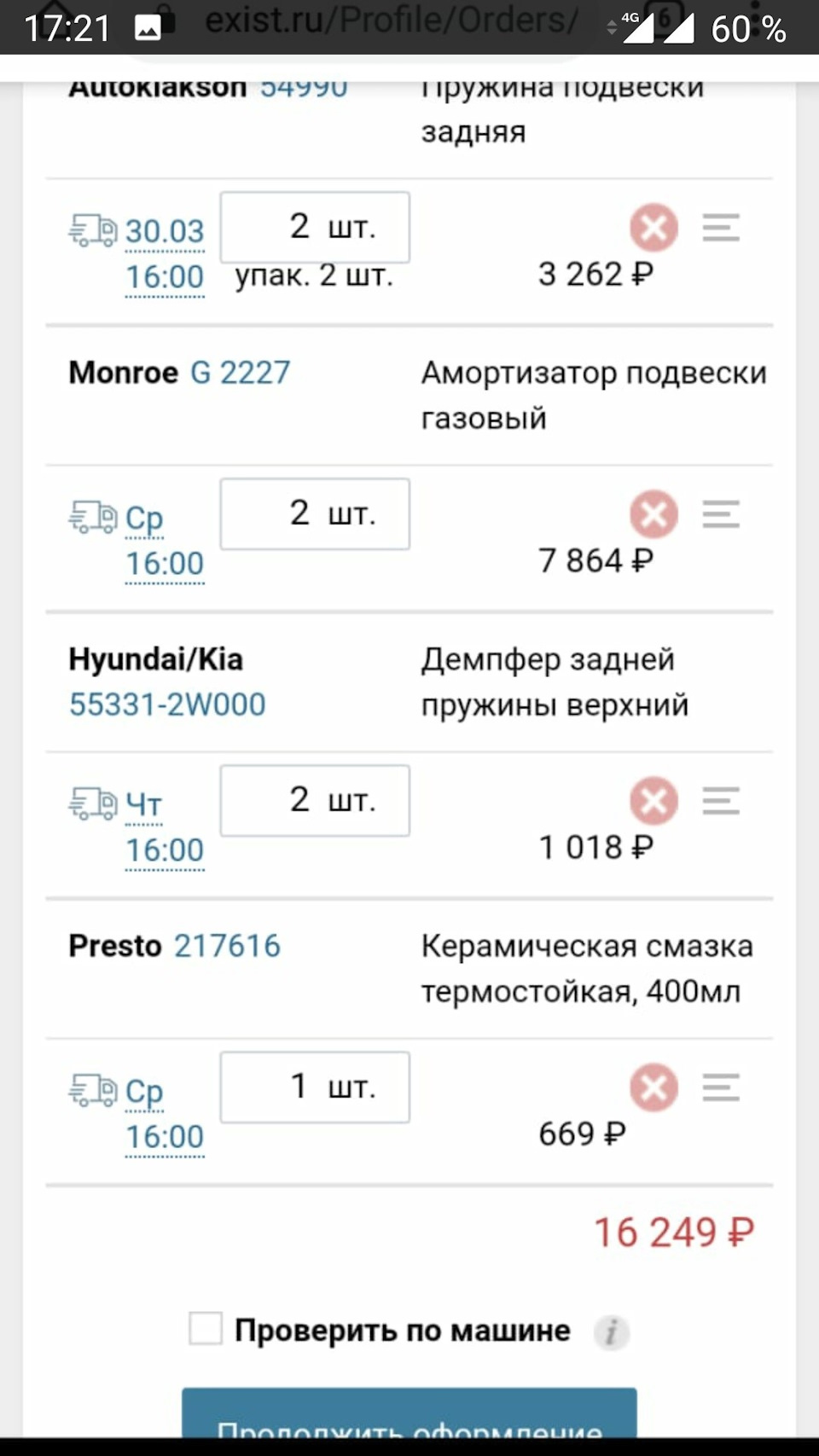This screenshot has width=819, height=1456.
Task: Click the options lines icon for Hyundai/Kia row
Action: point(721,801)
